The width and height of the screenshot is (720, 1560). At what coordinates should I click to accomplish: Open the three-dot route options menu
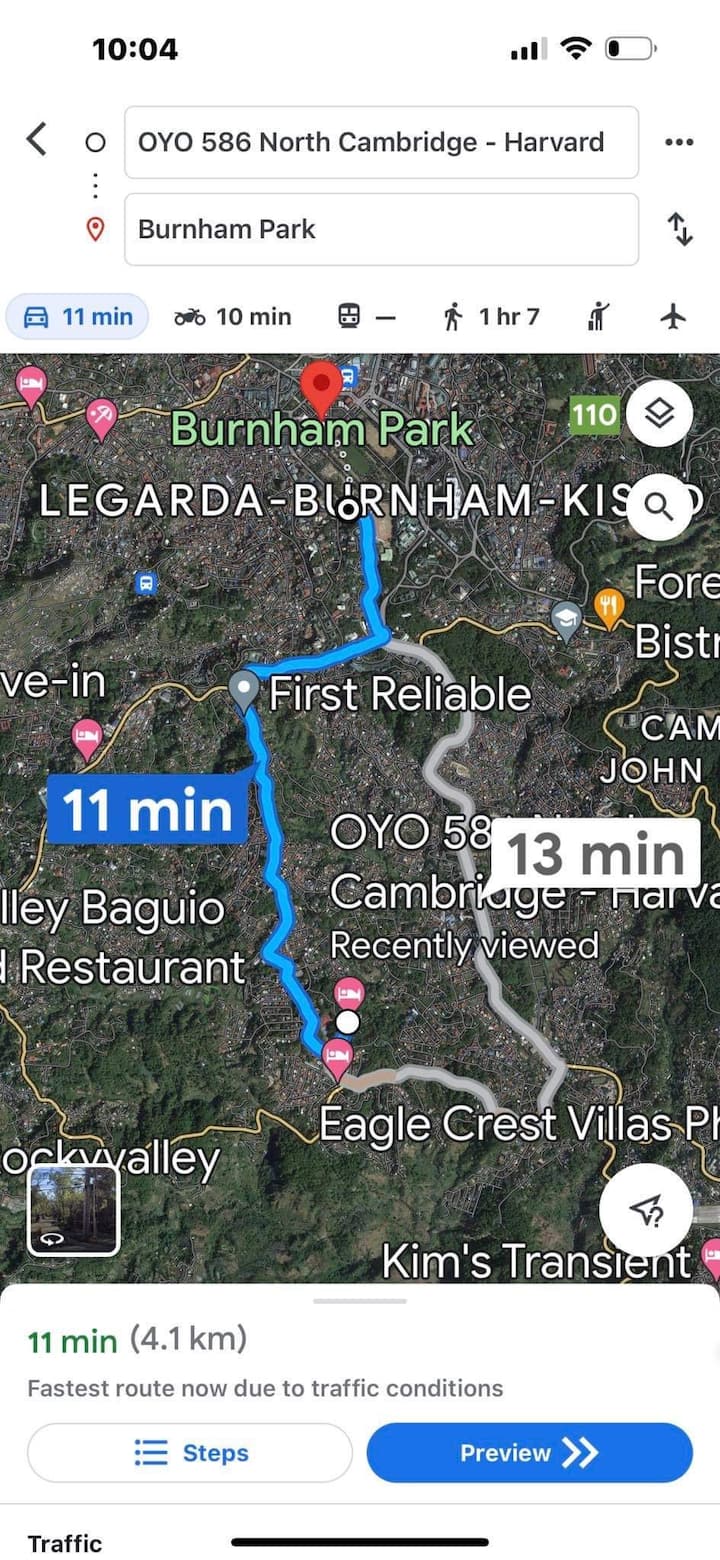(x=679, y=142)
